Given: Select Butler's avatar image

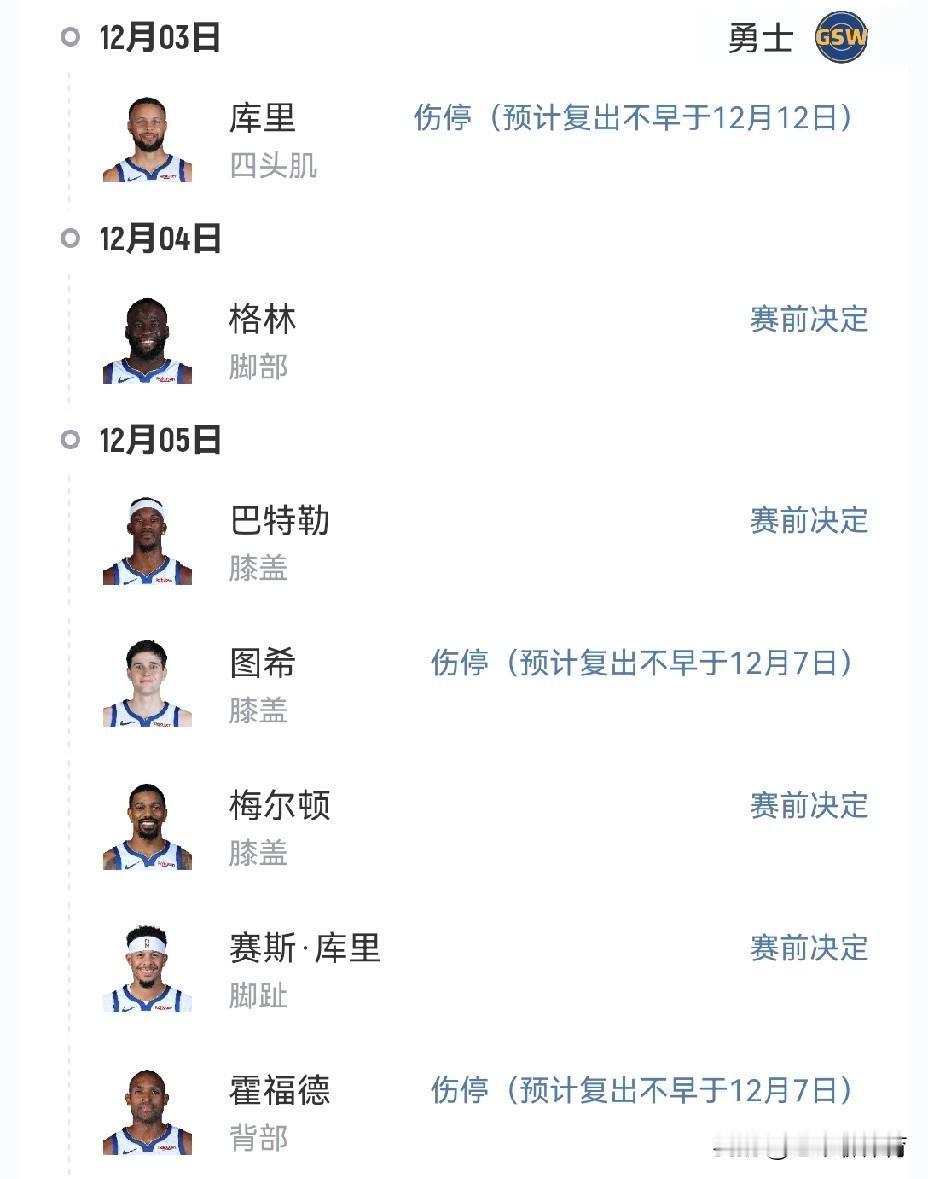Looking at the screenshot, I should point(146,539).
